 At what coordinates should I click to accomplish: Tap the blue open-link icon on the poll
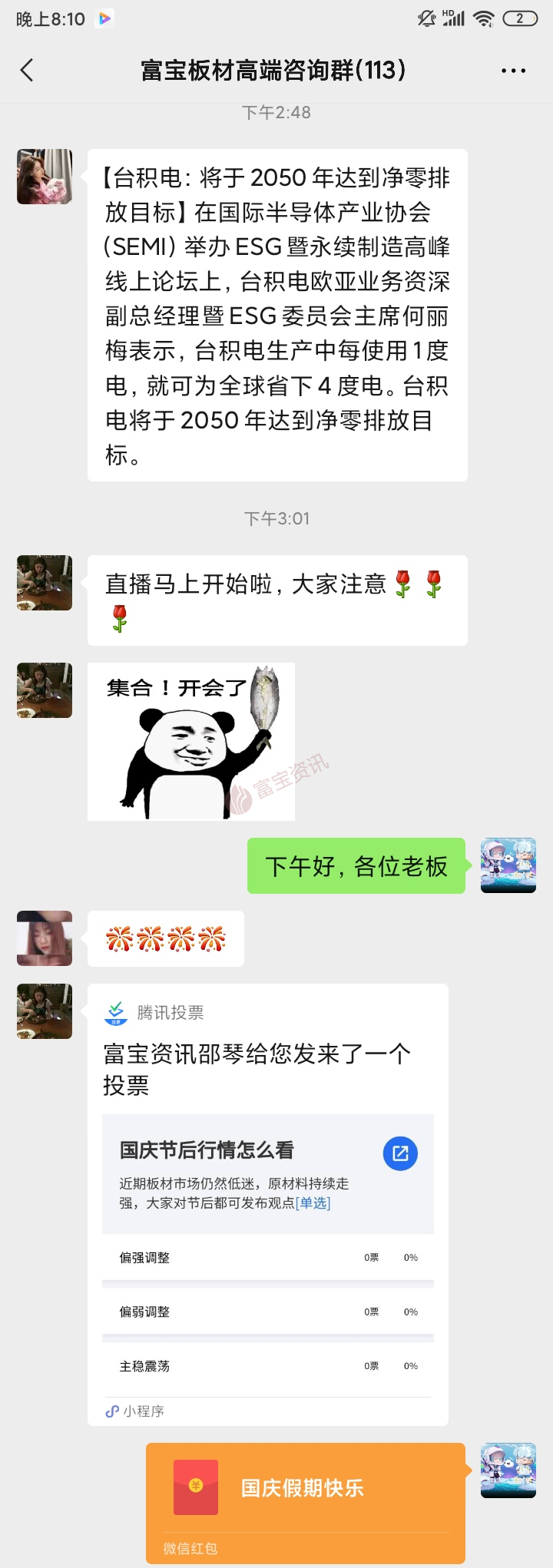point(400,1153)
